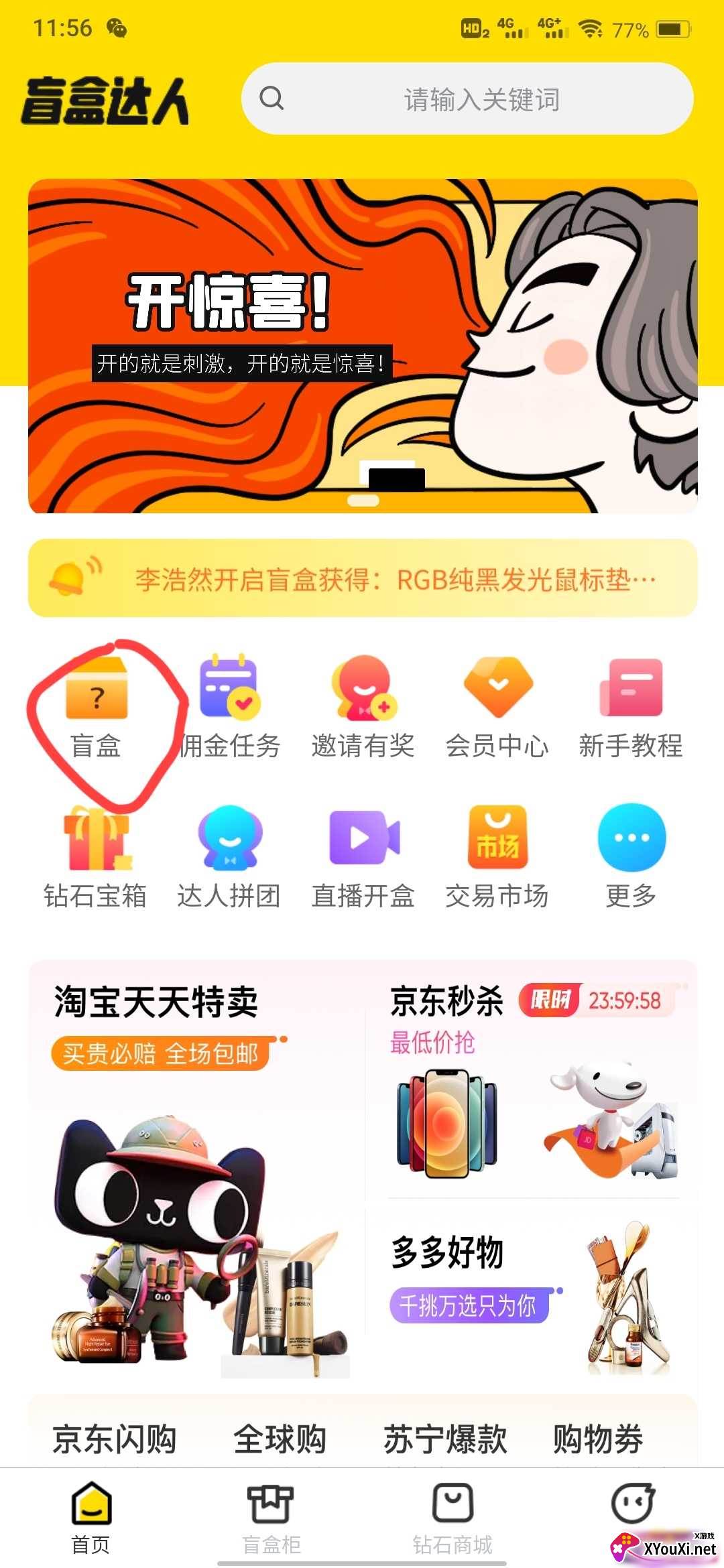Enter the 交易市场 trading market
724x1568 pixels.
click(497, 858)
